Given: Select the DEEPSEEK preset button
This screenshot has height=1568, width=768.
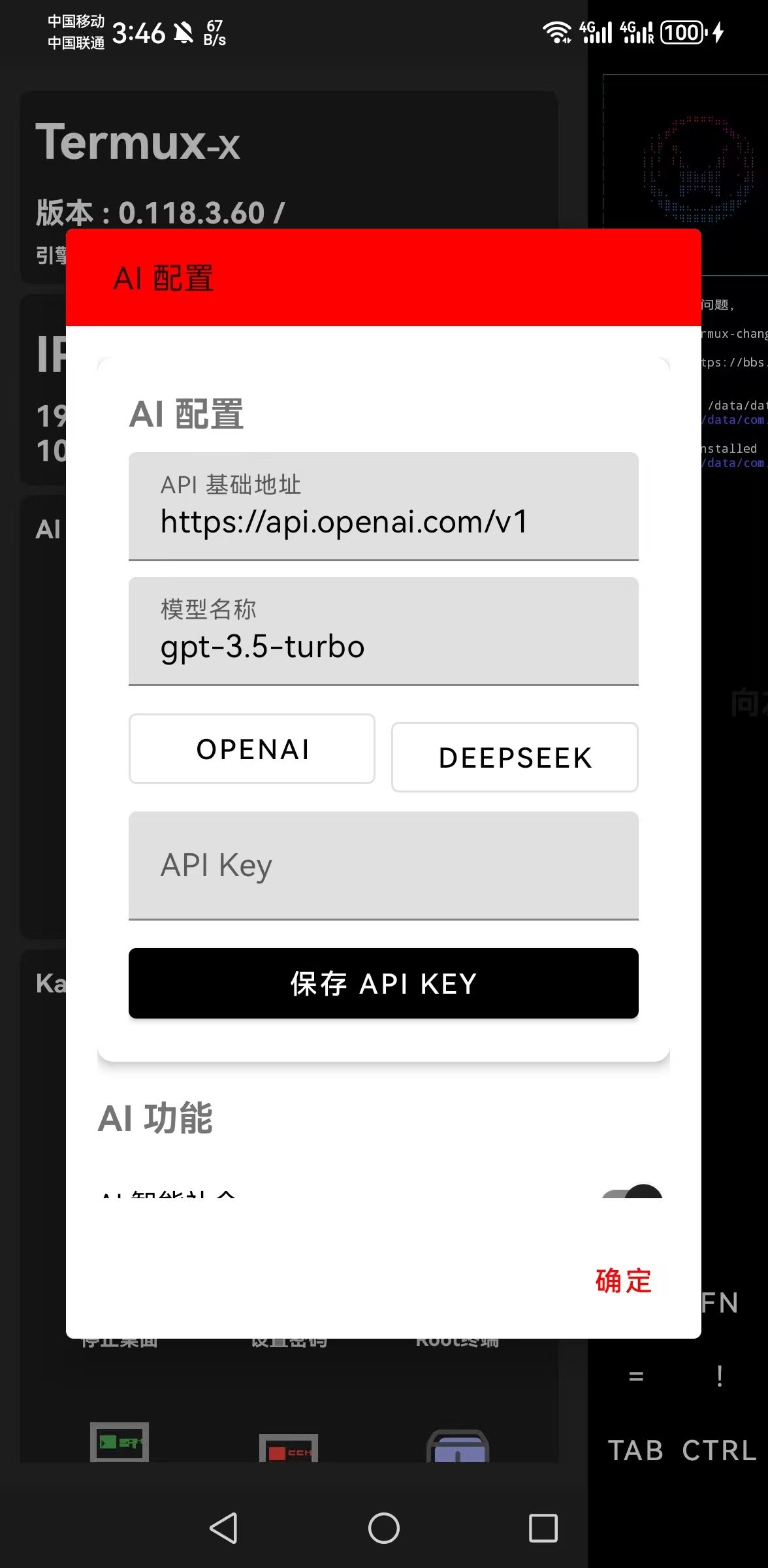Looking at the screenshot, I should (515, 757).
